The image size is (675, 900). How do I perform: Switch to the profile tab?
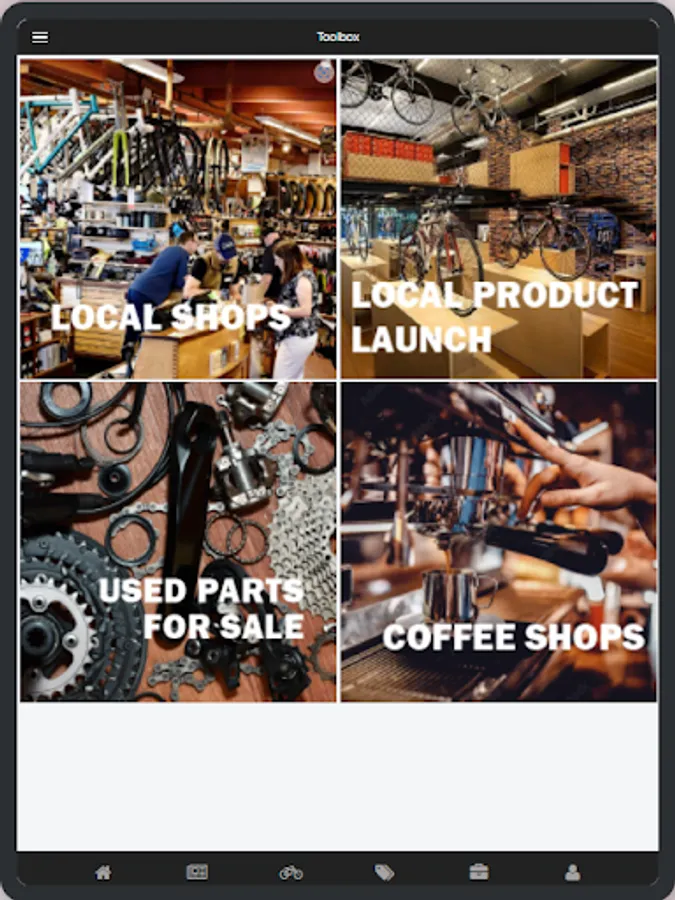tap(572, 872)
